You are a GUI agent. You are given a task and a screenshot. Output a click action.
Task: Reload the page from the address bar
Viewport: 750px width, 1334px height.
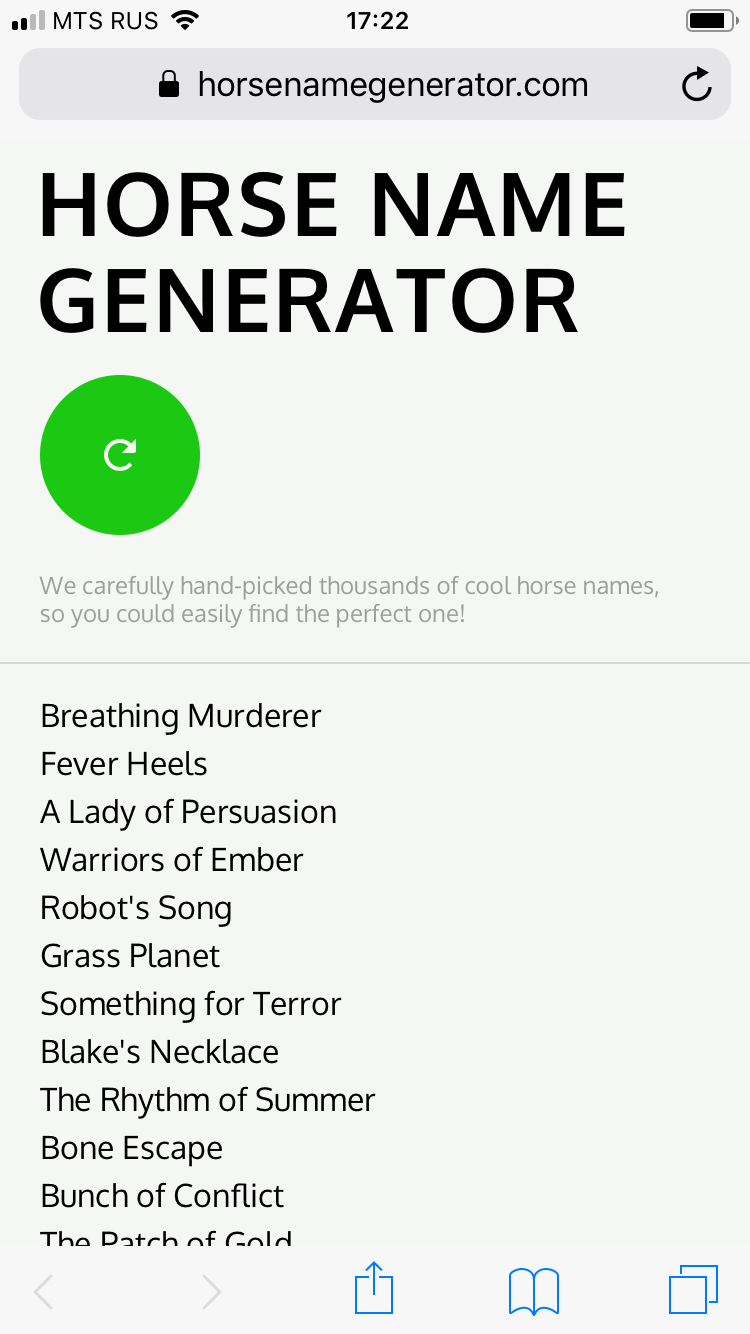(x=697, y=85)
